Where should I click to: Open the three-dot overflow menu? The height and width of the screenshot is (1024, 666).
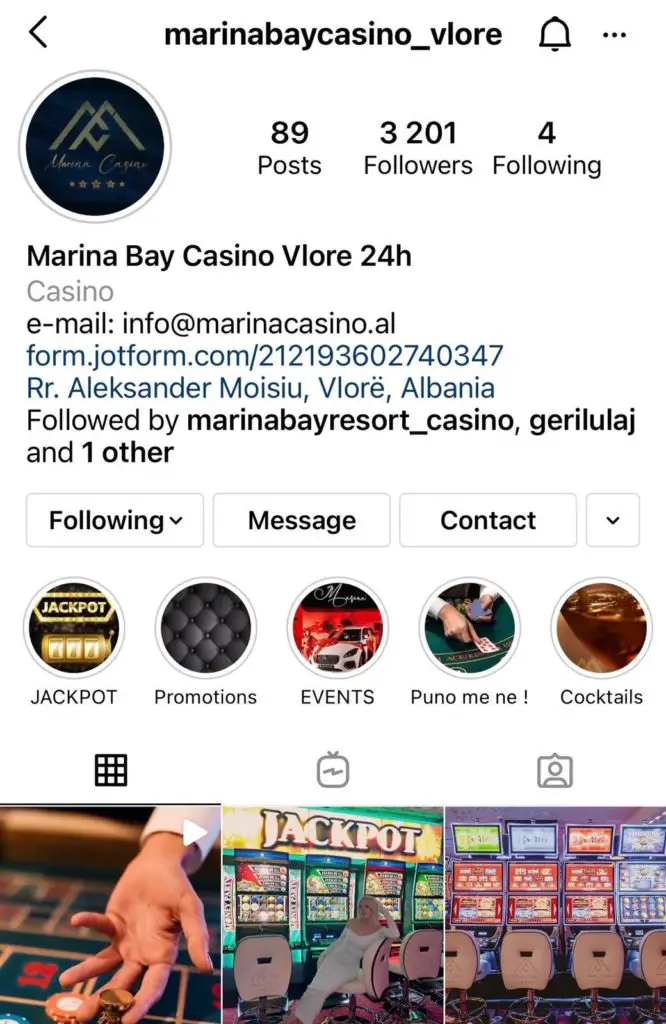pos(614,34)
